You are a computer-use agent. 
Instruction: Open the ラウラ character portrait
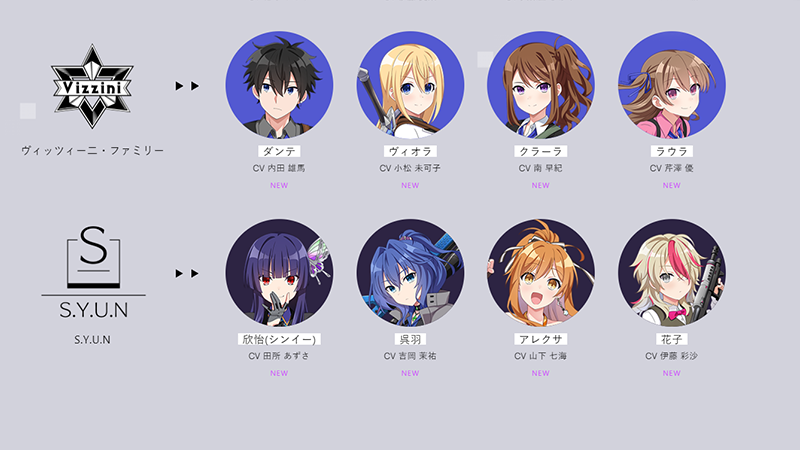pyautogui.click(x=671, y=85)
